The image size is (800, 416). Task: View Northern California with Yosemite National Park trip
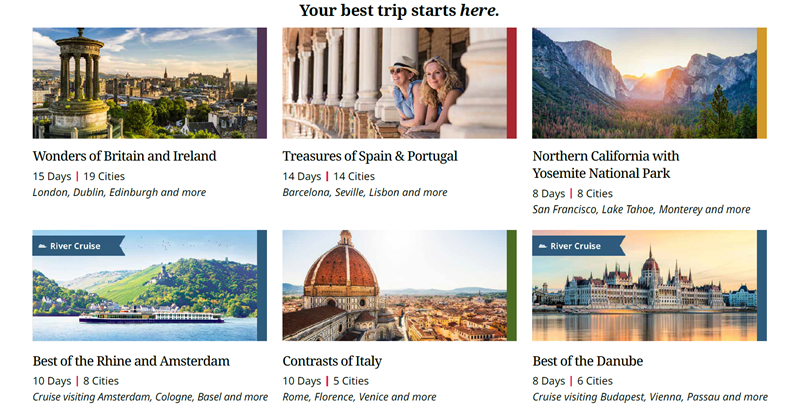606,164
